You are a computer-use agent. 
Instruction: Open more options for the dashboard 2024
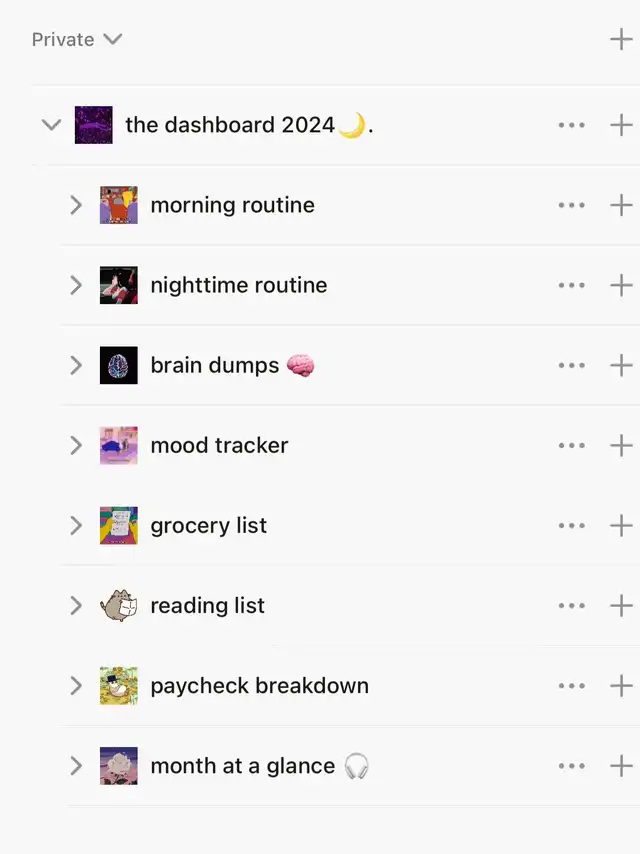tap(571, 125)
